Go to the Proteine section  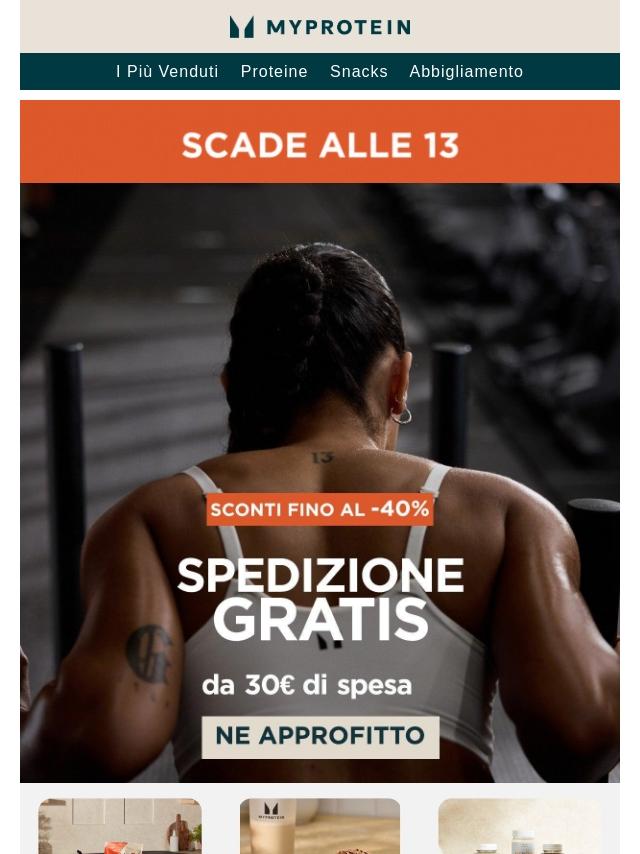pyautogui.click(x=274, y=72)
